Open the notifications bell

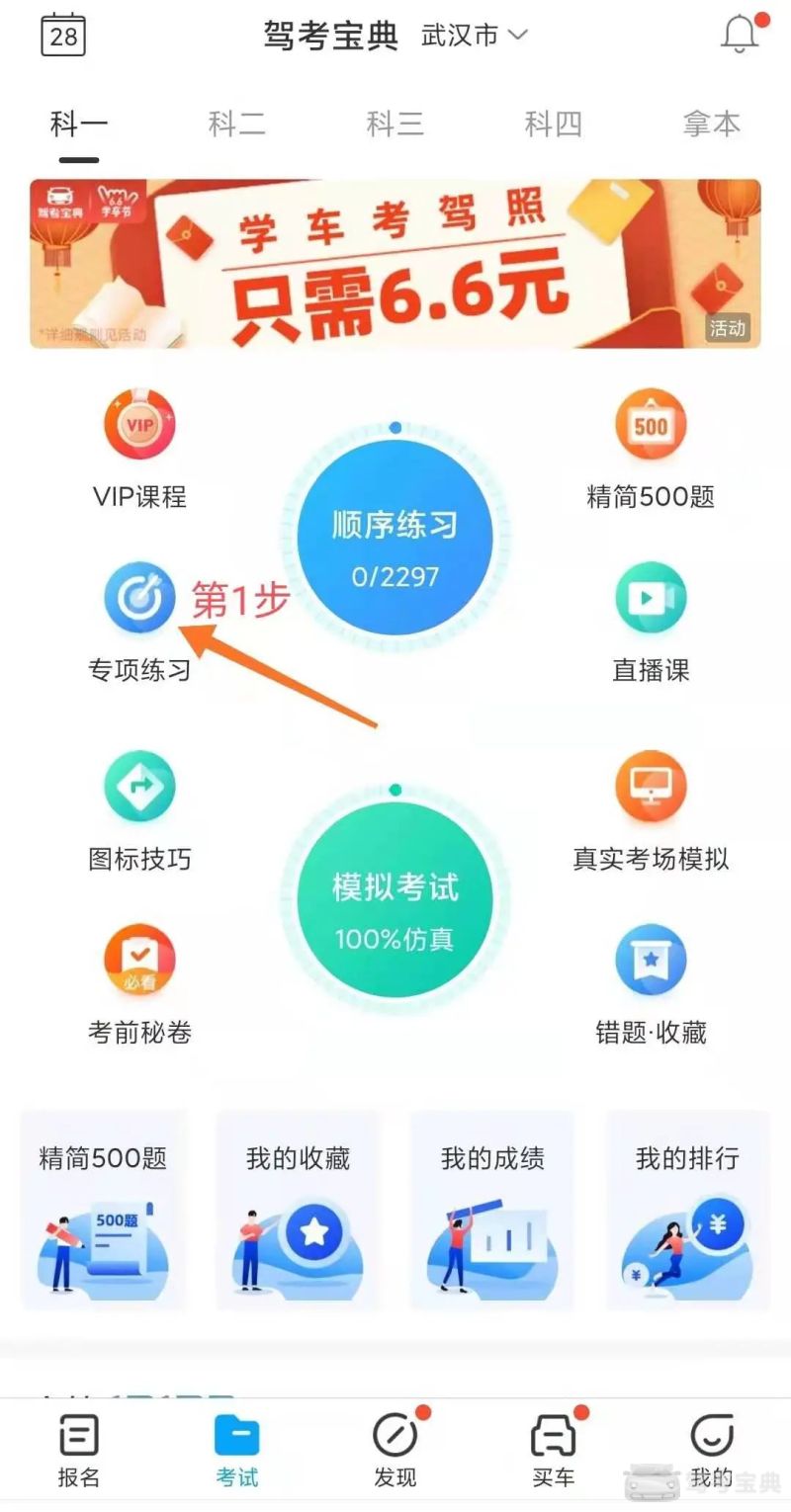point(740,35)
